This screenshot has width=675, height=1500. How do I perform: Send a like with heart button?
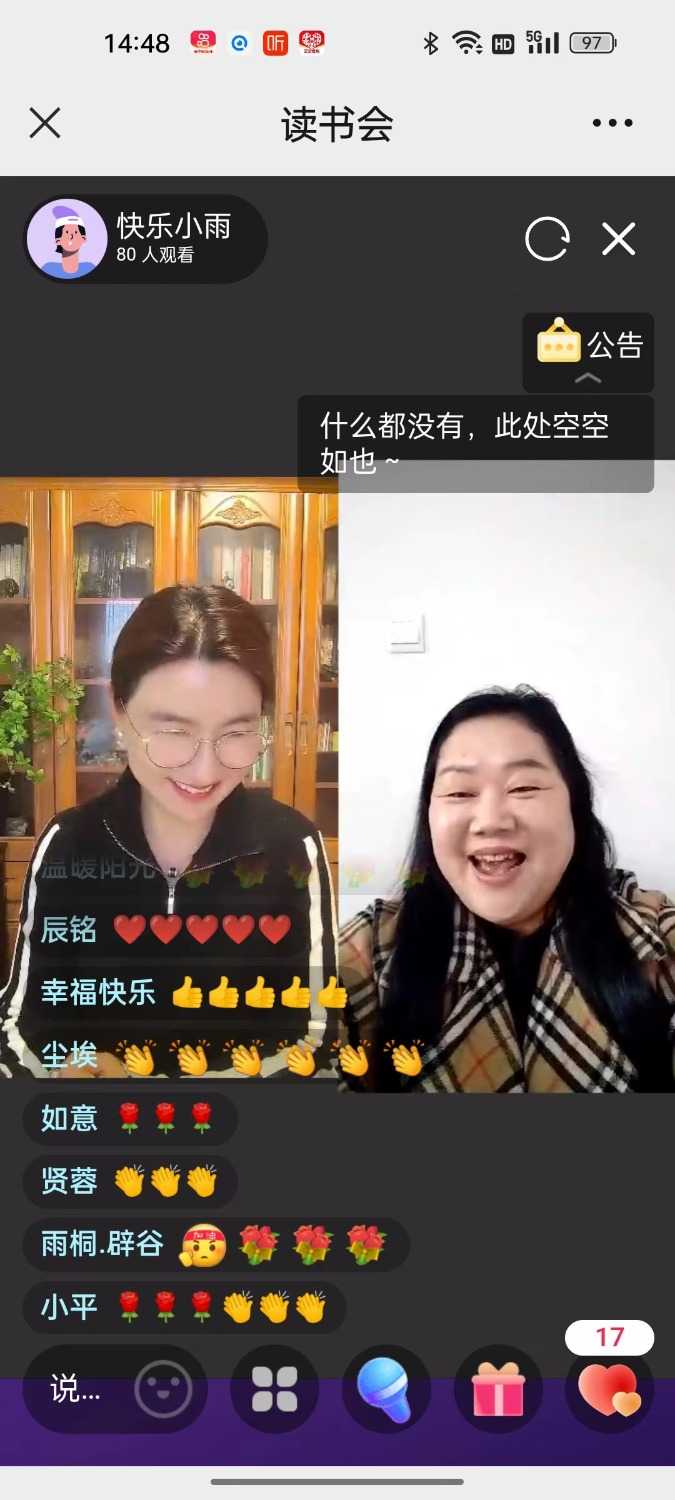(610, 1389)
